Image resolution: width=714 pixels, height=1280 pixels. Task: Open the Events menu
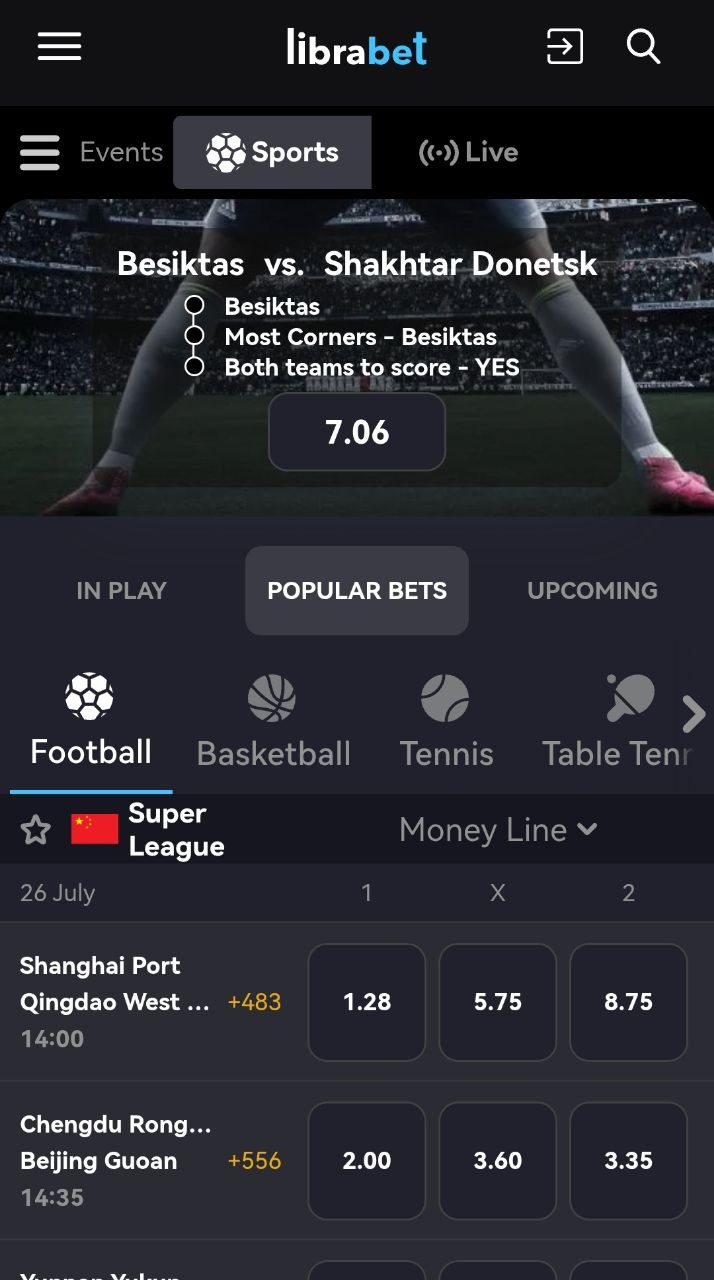point(91,152)
